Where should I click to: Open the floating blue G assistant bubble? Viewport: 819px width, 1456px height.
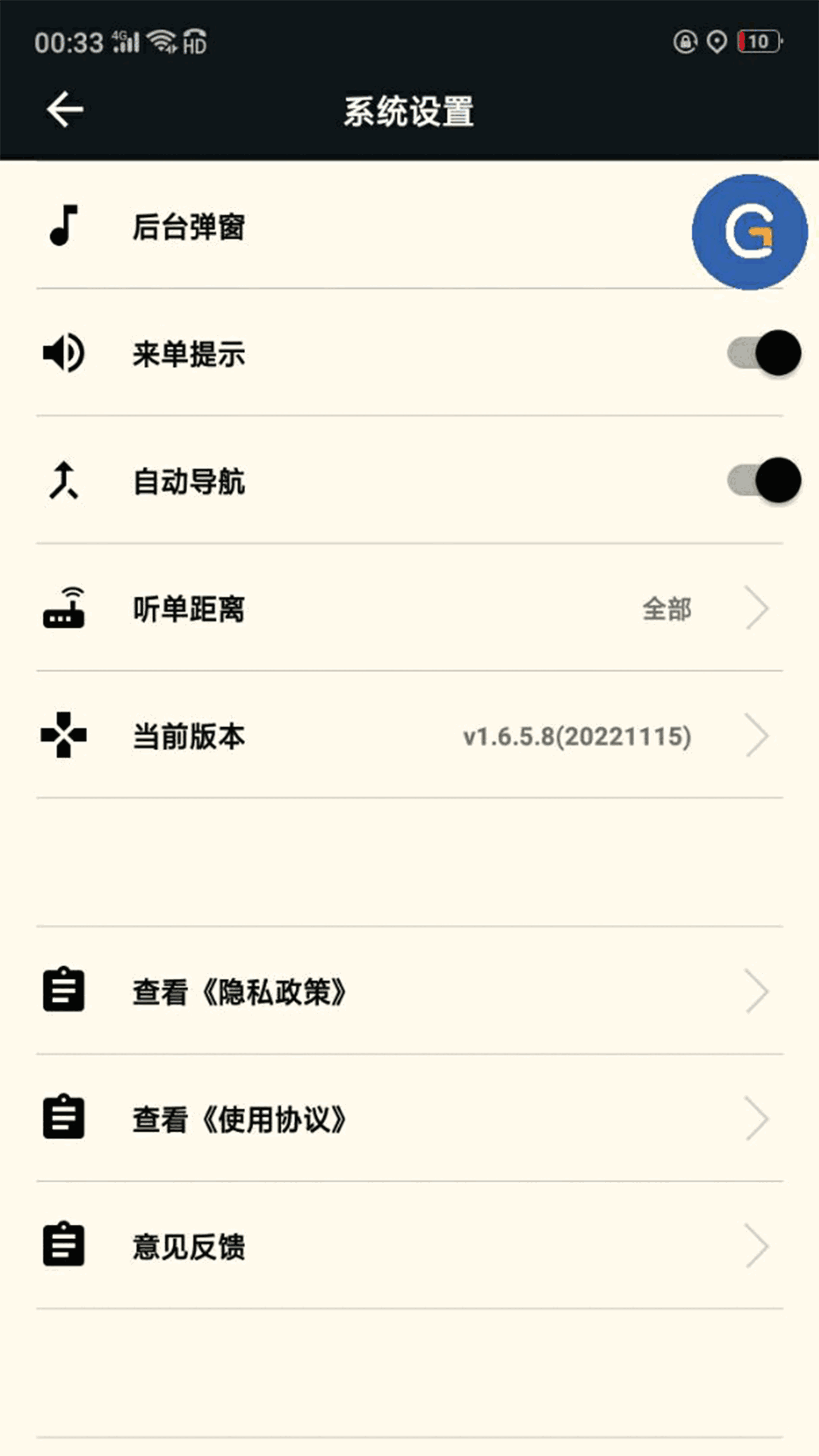coord(750,233)
